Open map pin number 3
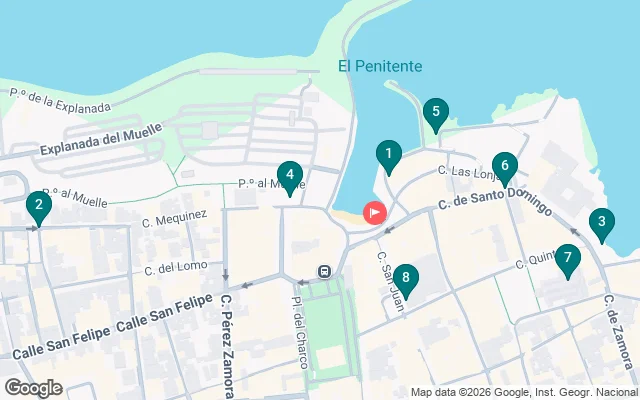 coord(601,224)
